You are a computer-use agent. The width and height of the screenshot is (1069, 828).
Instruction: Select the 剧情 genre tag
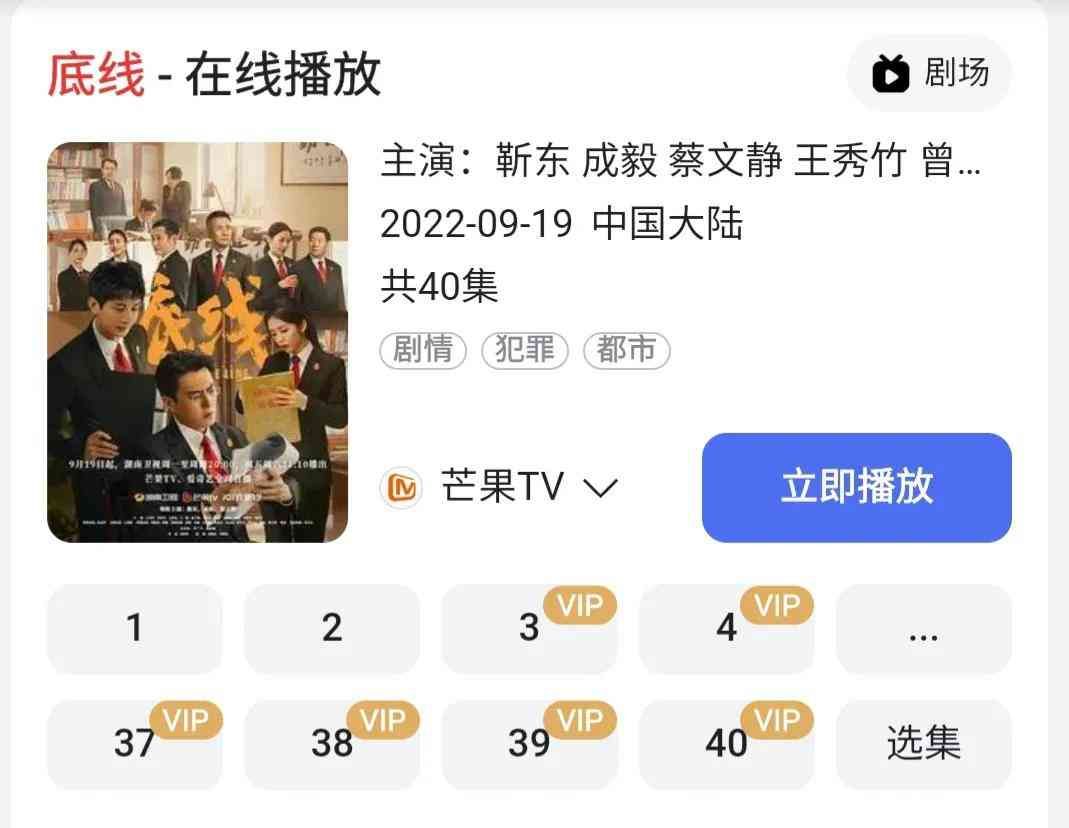423,350
